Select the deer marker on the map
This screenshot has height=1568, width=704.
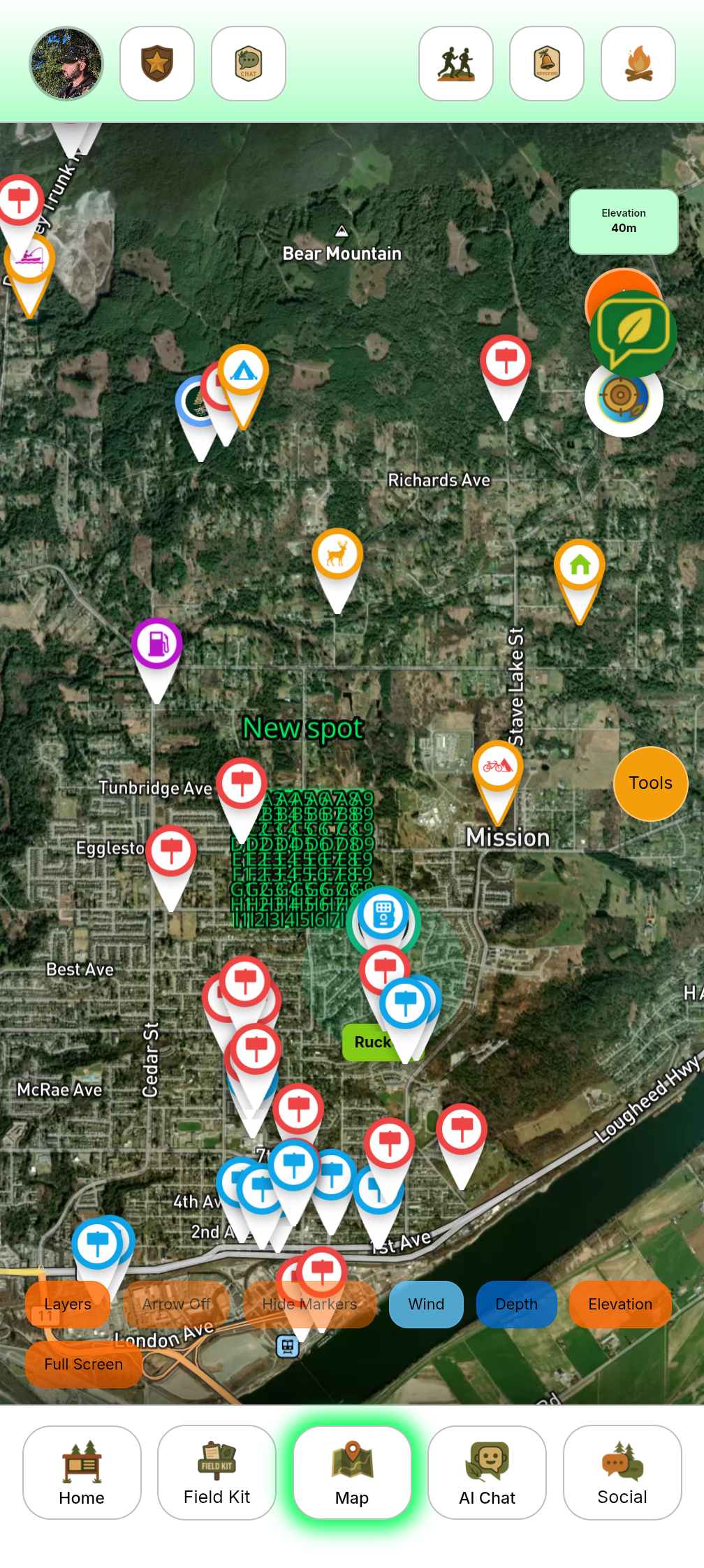tap(337, 554)
